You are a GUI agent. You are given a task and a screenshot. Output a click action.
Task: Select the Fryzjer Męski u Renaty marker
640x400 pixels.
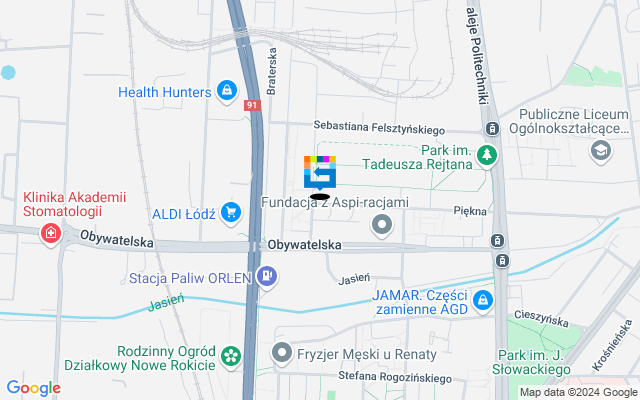[282, 353]
